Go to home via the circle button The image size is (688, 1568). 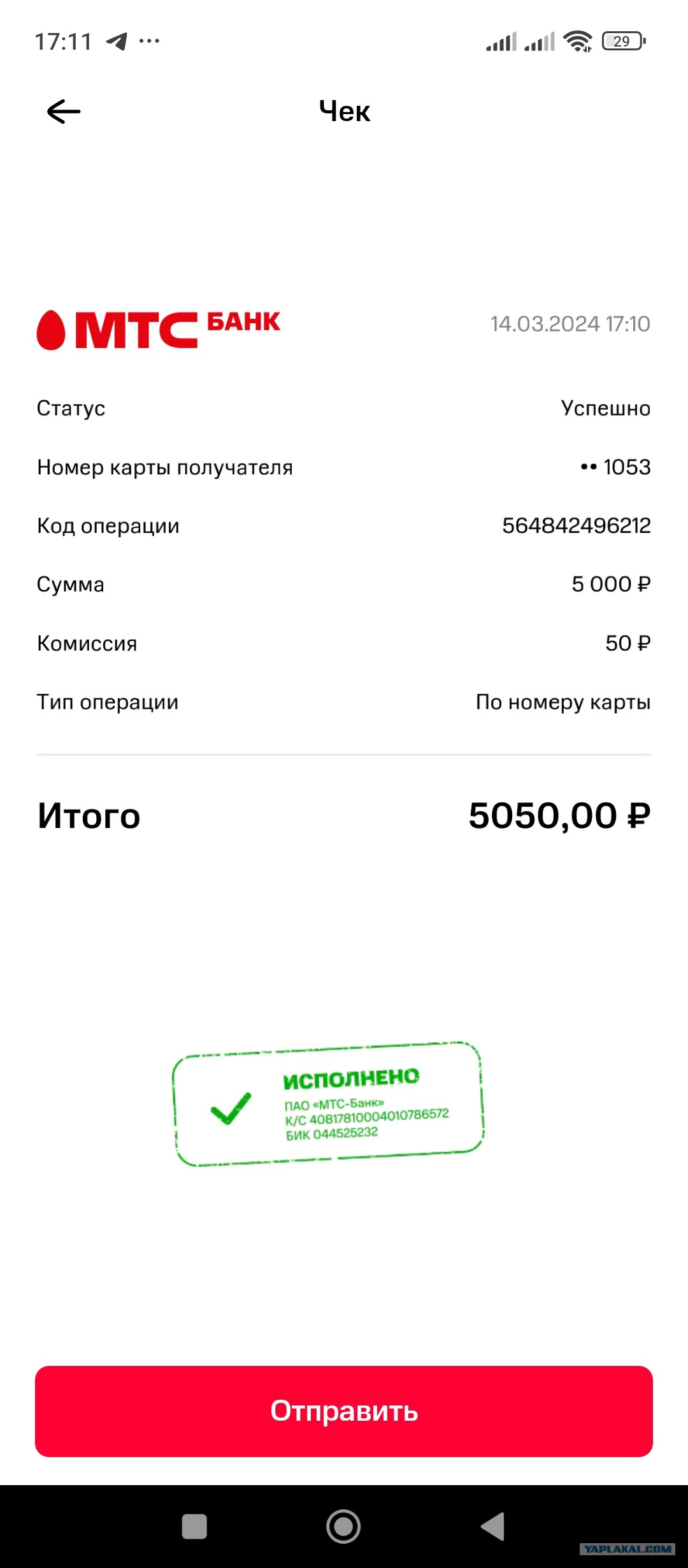tap(343, 1527)
